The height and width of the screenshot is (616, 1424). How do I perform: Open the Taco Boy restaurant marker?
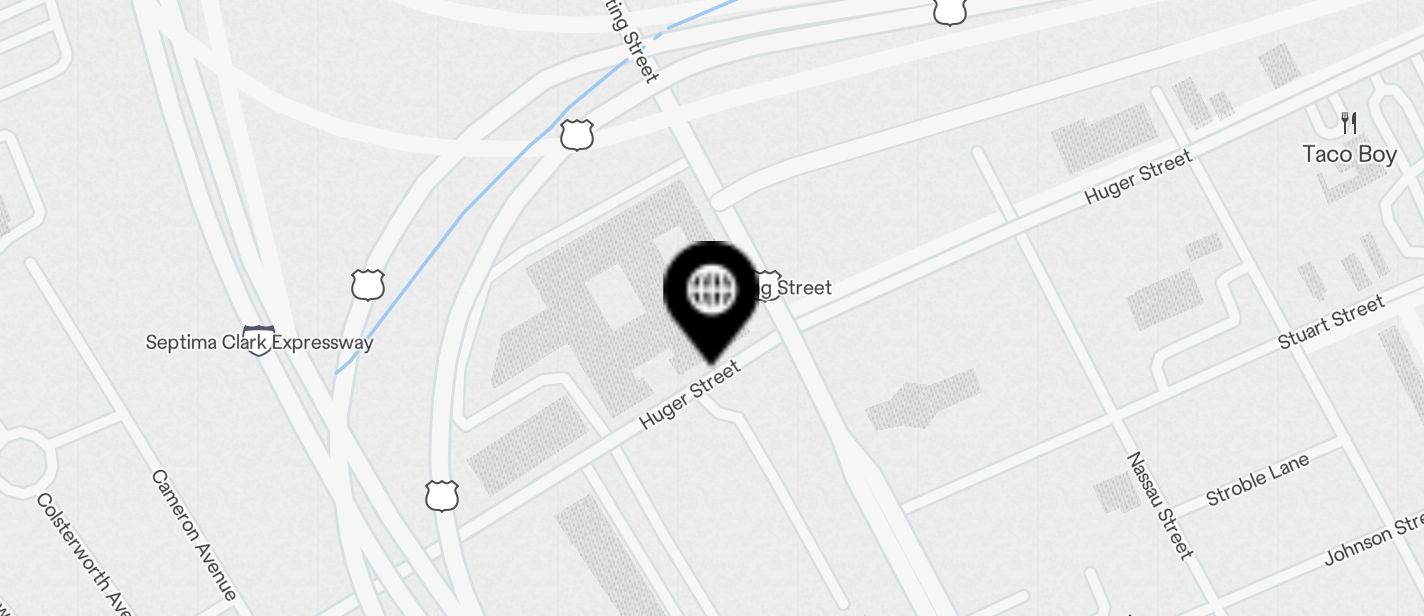(x=1349, y=125)
